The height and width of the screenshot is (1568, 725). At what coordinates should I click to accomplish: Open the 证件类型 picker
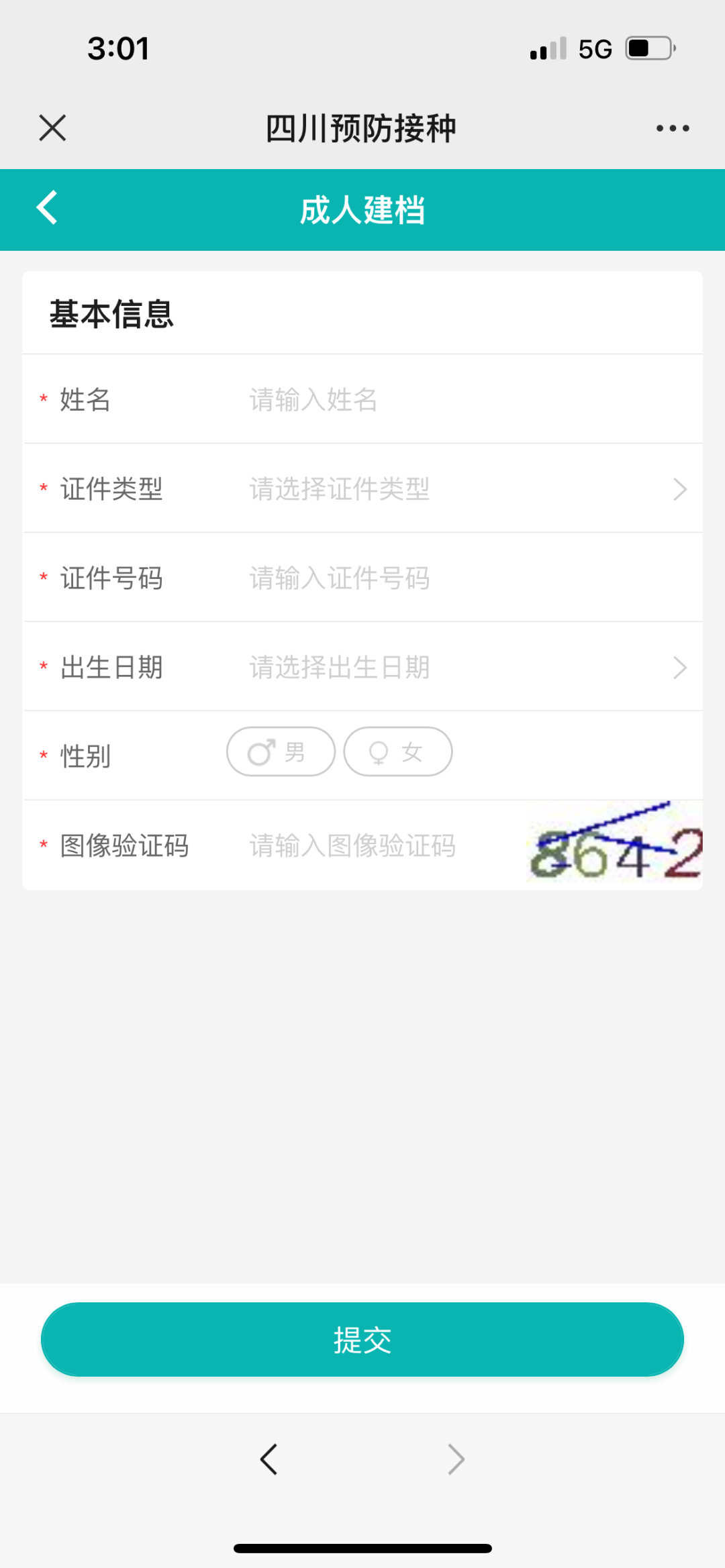463,489
